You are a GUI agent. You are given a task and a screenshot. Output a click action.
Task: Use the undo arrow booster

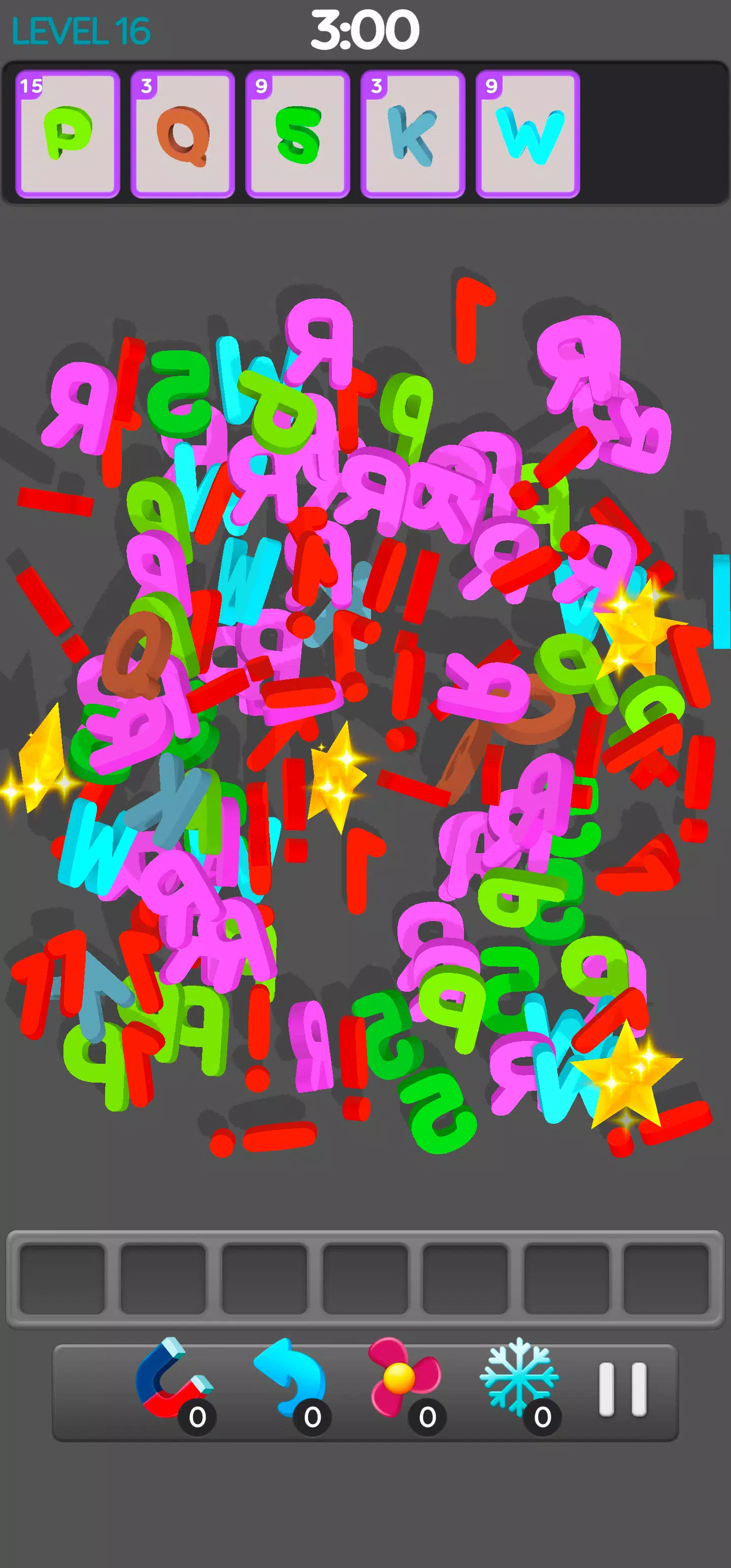click(x=290, y=1378)
